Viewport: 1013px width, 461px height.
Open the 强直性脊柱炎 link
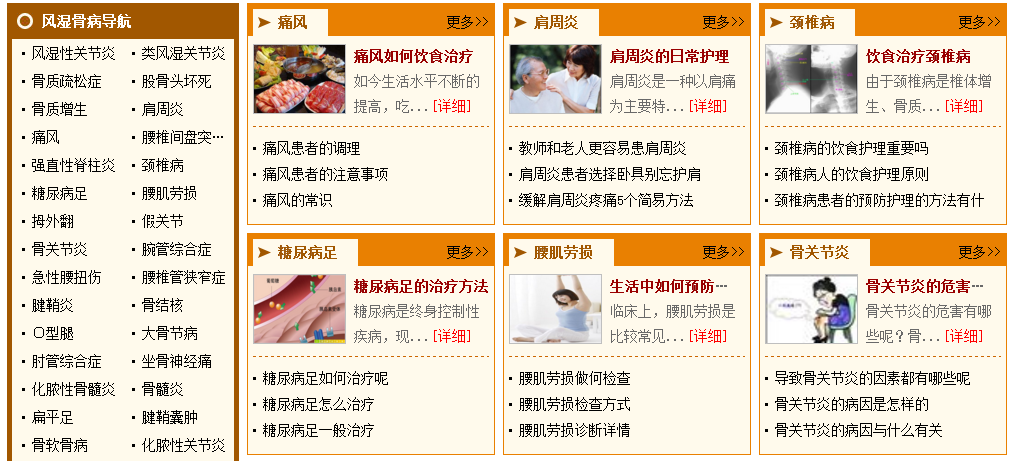73,165
